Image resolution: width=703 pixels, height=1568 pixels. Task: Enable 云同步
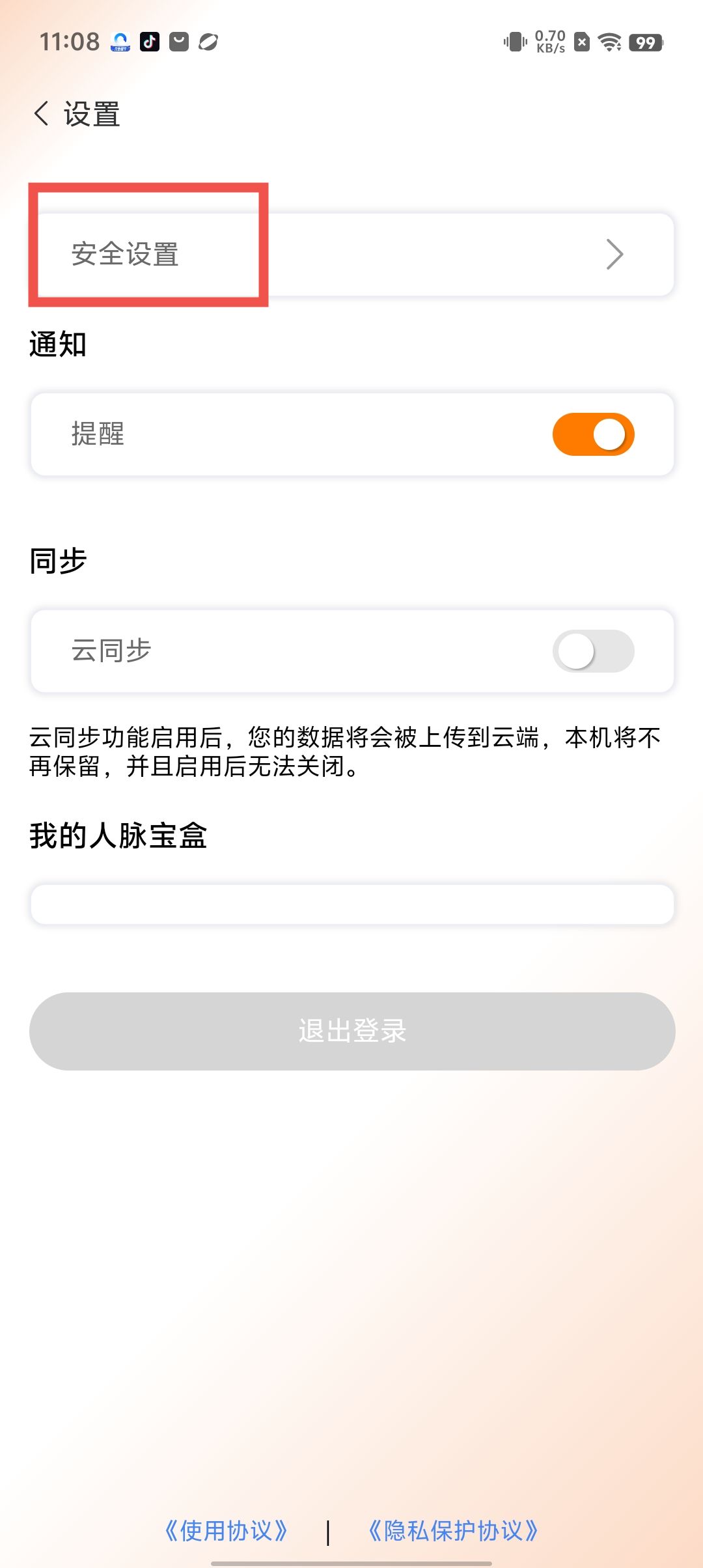point(593,651)
